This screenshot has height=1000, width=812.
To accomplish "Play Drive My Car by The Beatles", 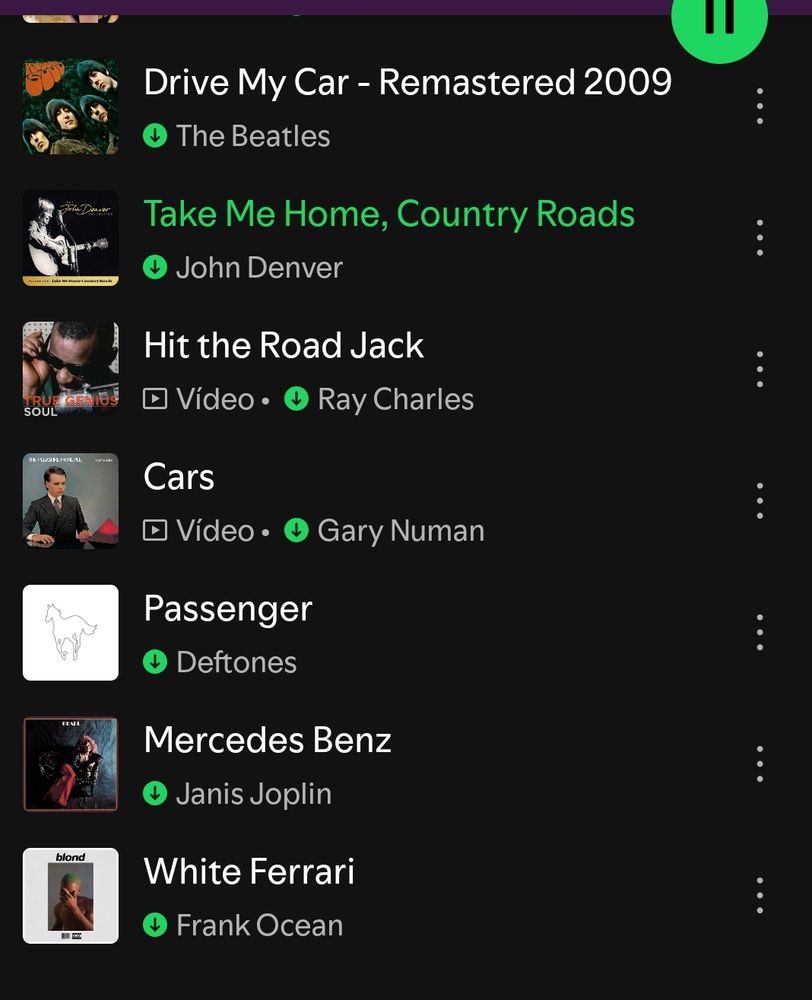I will (x=406, y=83).
